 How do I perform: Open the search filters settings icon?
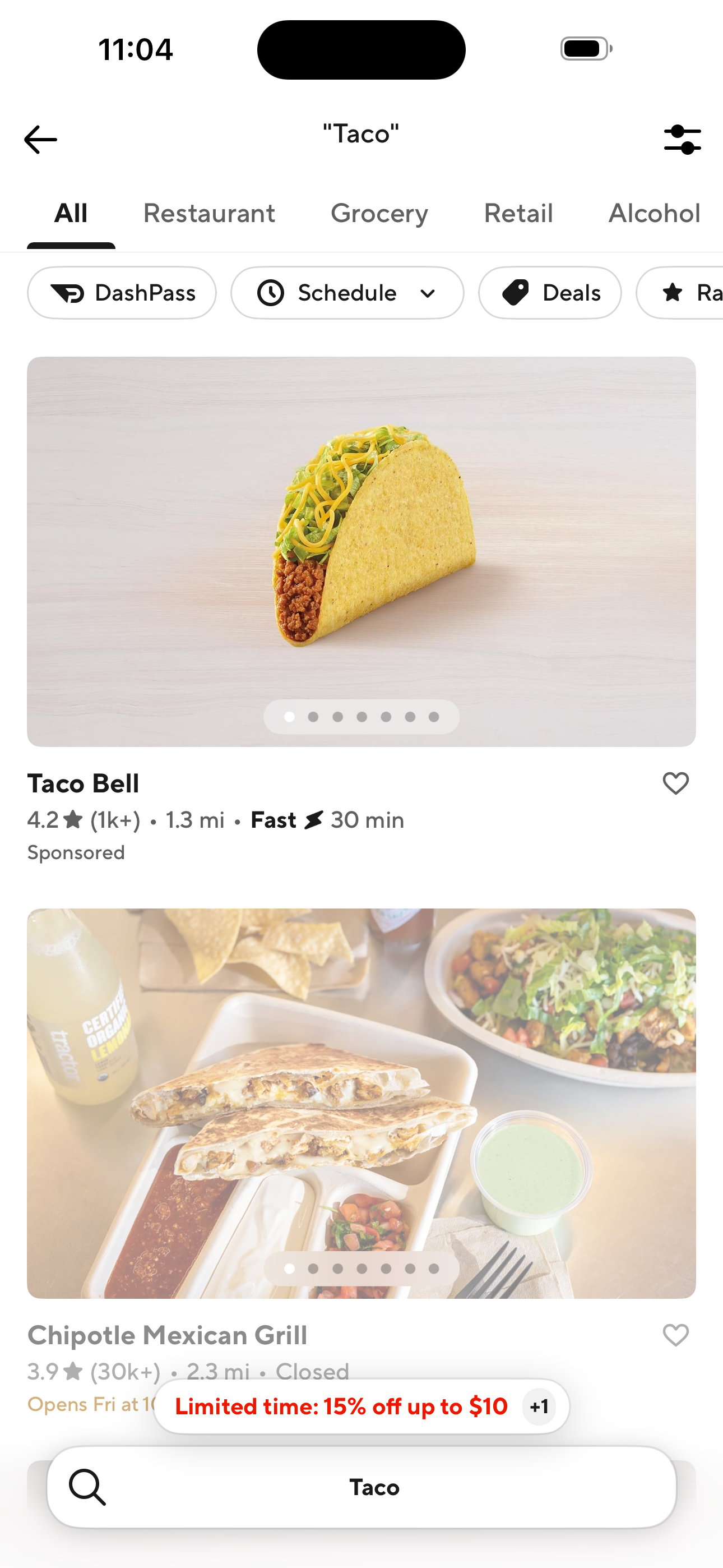pos(683,139)
